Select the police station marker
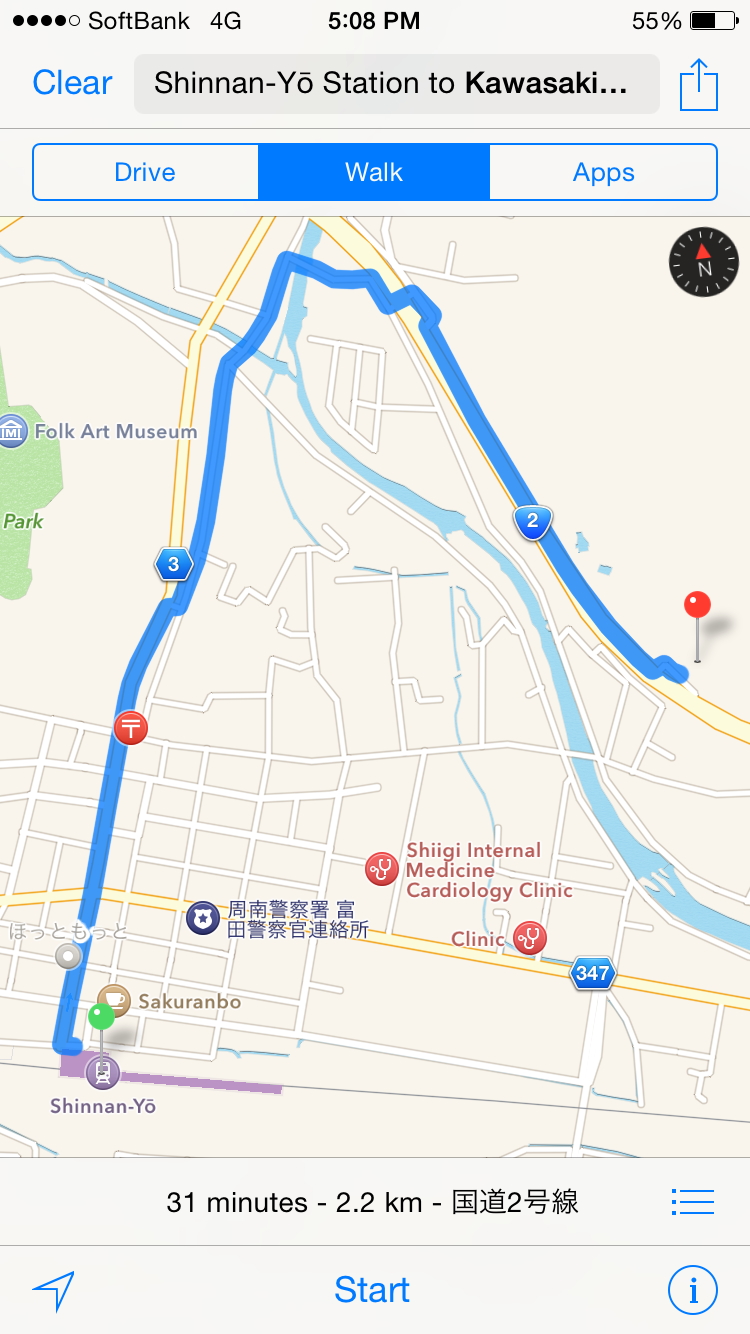750x1334 pixels. click(x=203, y=917)
